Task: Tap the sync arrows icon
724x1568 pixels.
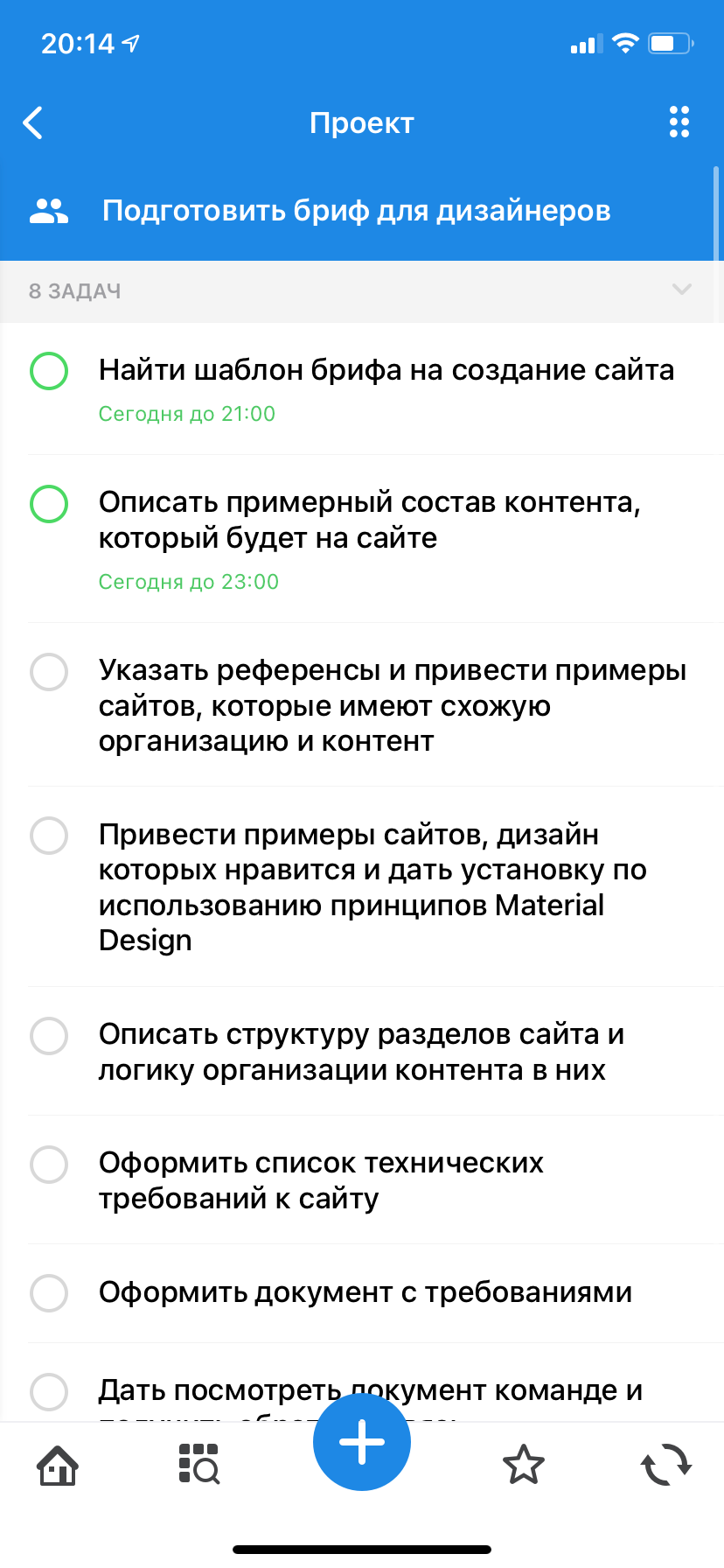Action: tap(666, 1465)
